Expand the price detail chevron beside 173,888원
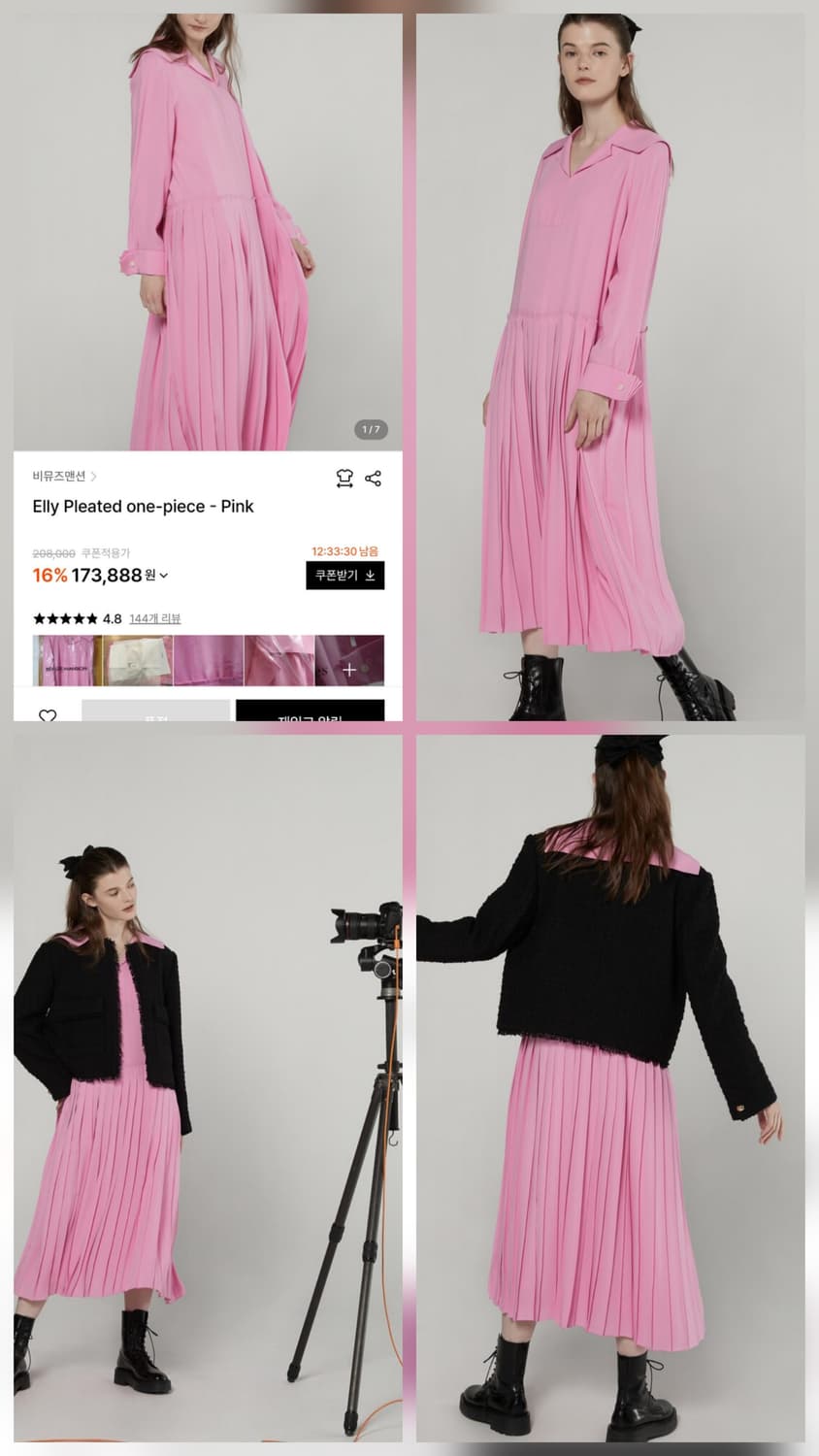The height and width of the screenshot is (1456, 819). (164, 576)
